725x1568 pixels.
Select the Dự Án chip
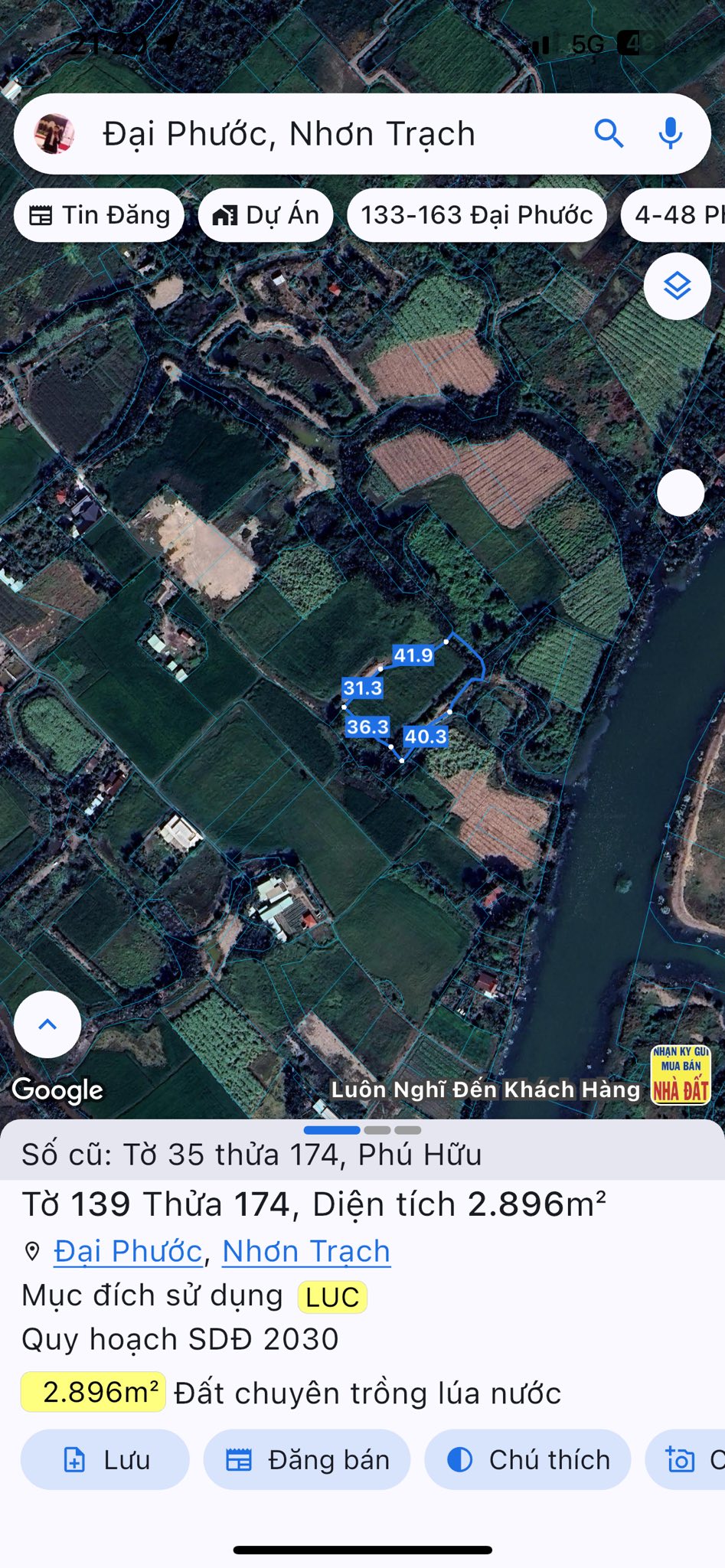coord(266,215)
